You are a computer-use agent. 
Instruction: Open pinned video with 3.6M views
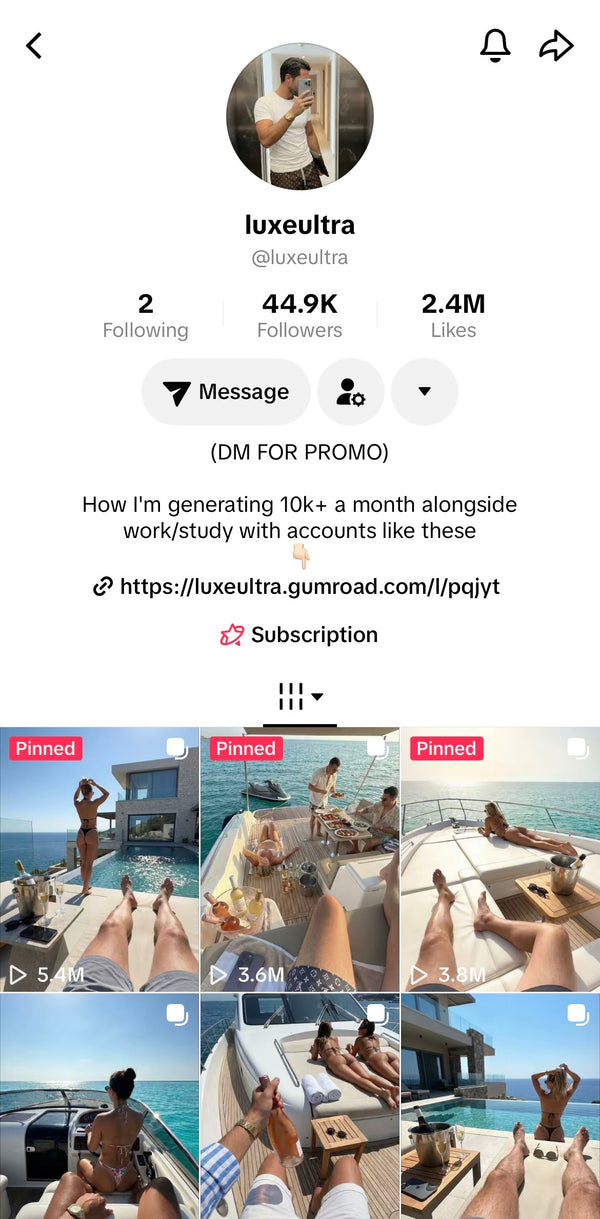tap(300, 859)
